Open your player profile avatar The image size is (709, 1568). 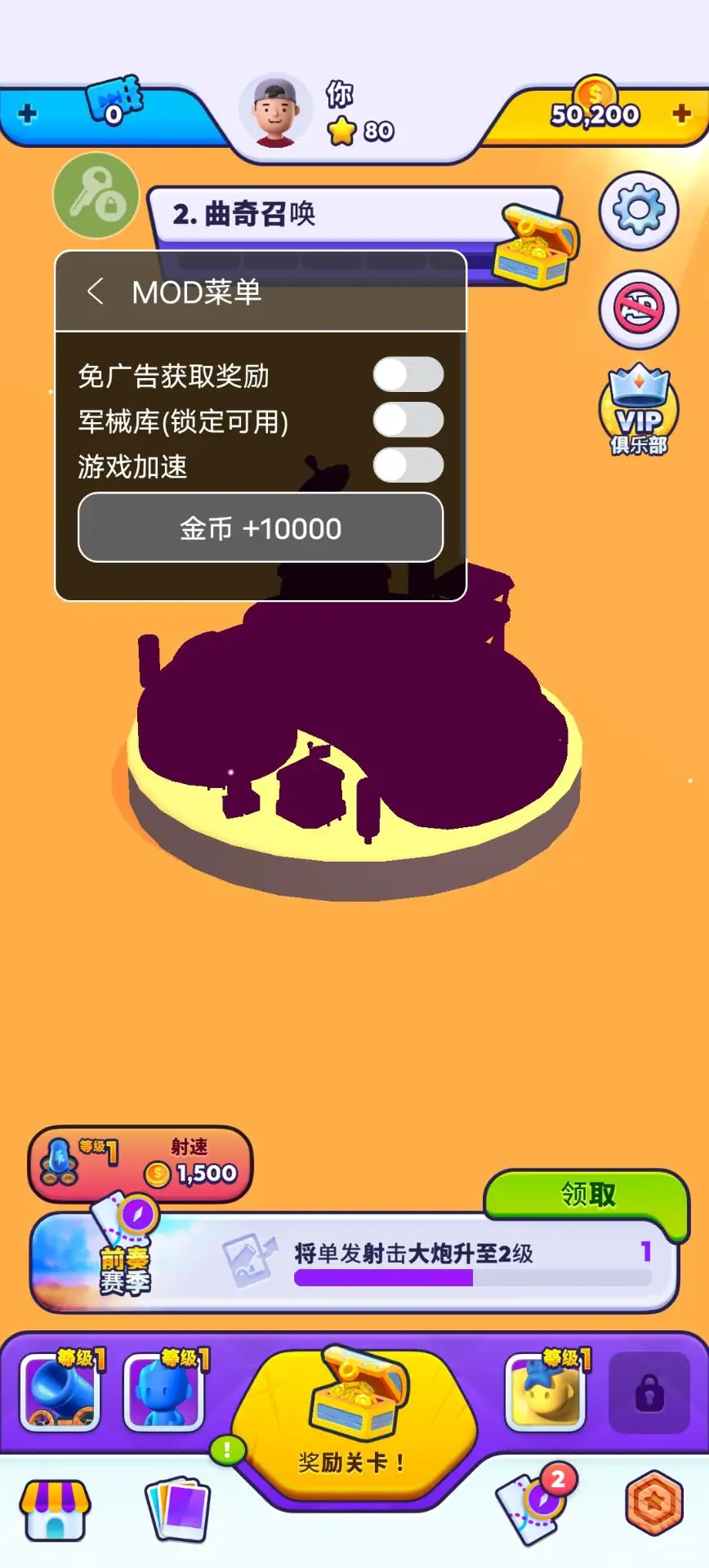point(275,113)
